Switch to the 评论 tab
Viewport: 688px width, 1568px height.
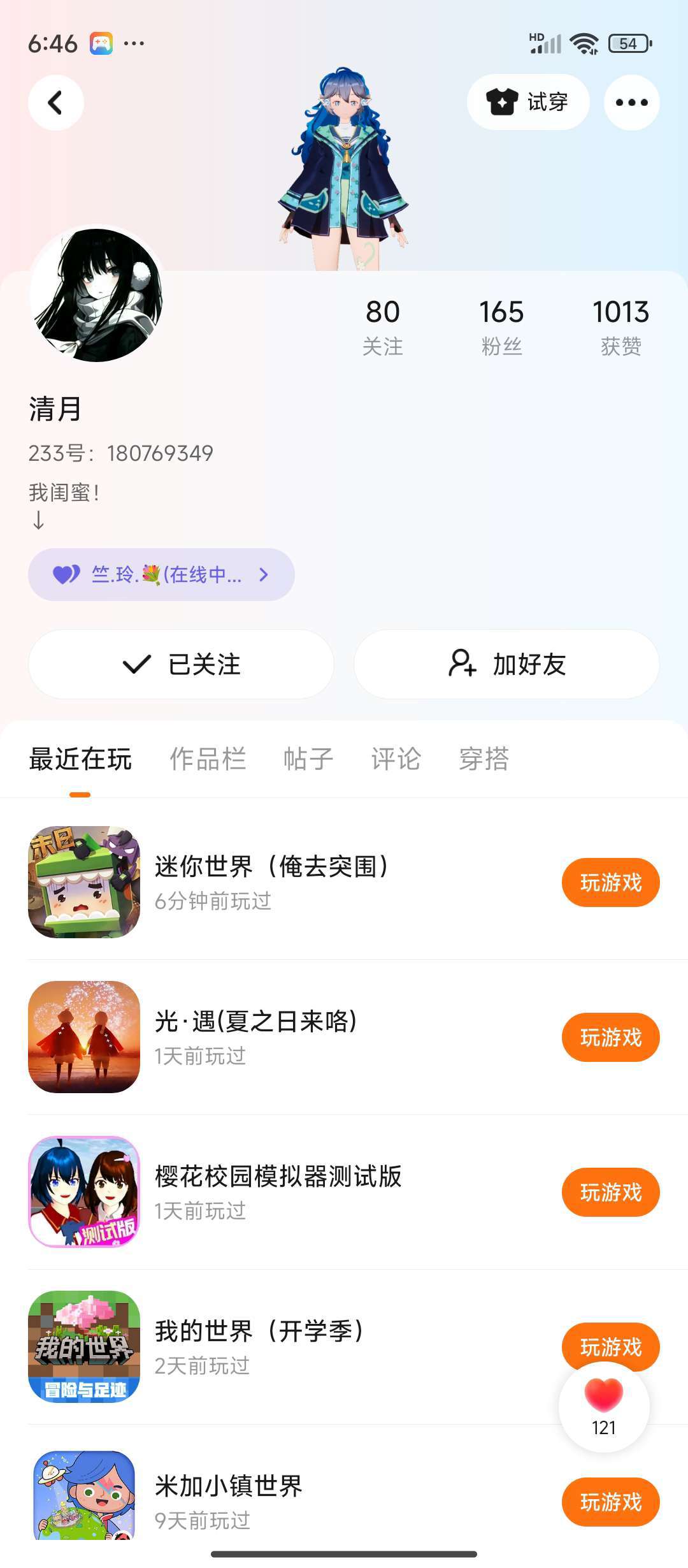[x=396, y=759]
